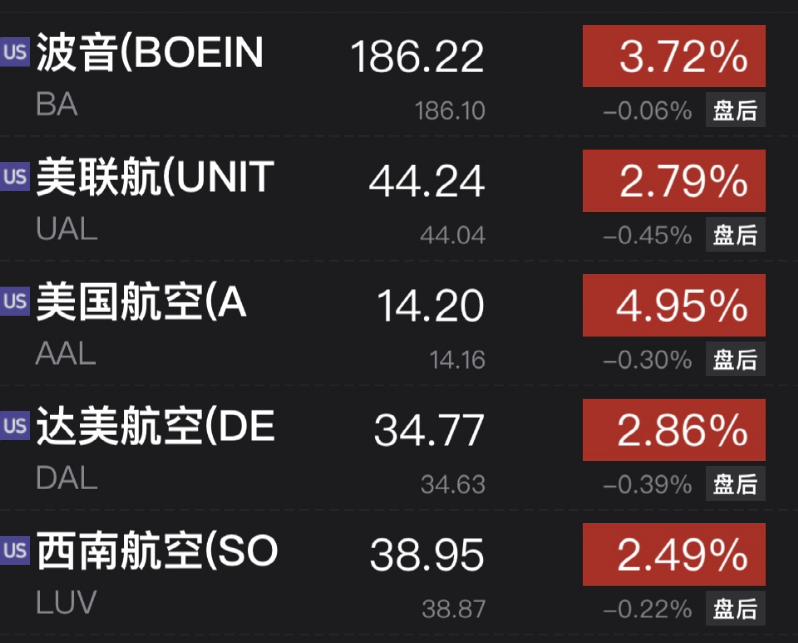Tap the 3.72% change badge for Boeing
This screenshot has height=643, width=798.
(674, 57)
